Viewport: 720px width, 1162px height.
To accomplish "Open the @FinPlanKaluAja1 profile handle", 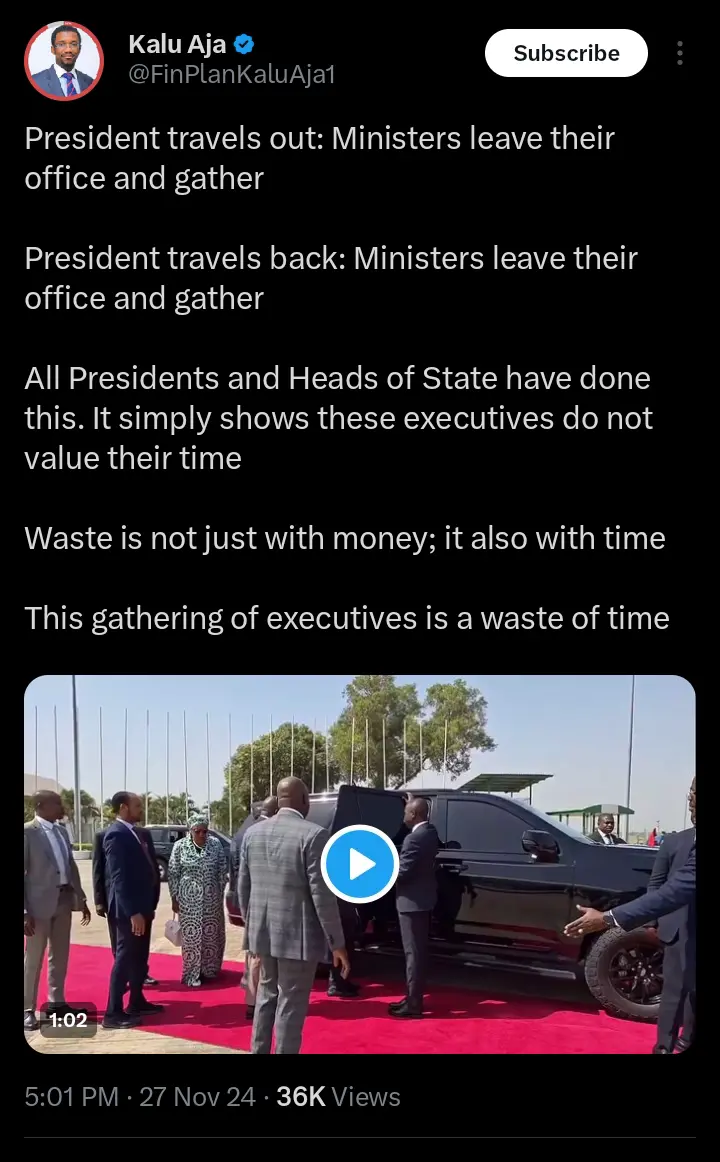I will [231, 74].
